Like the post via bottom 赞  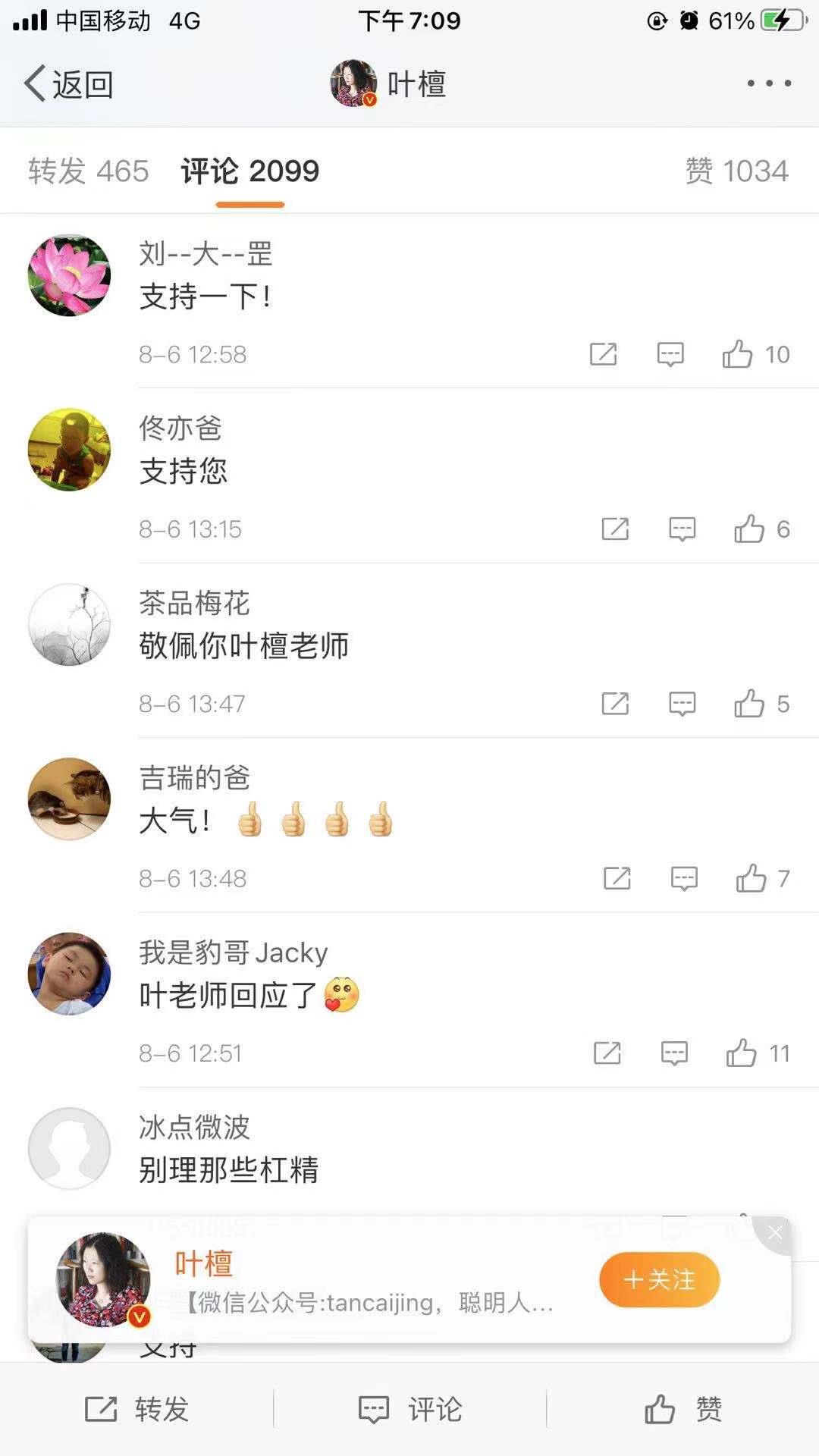682,1410
